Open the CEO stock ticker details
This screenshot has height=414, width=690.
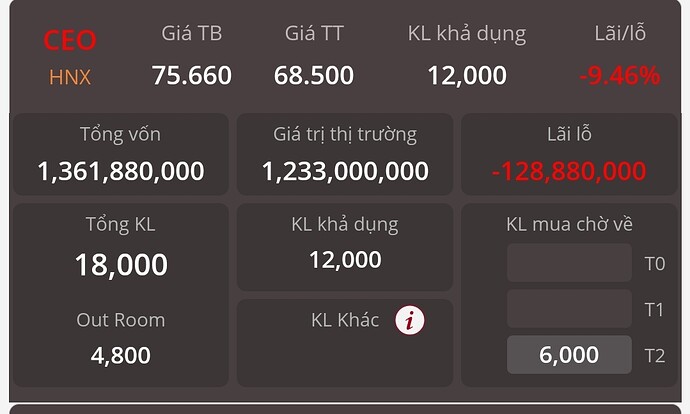[70, 41]
